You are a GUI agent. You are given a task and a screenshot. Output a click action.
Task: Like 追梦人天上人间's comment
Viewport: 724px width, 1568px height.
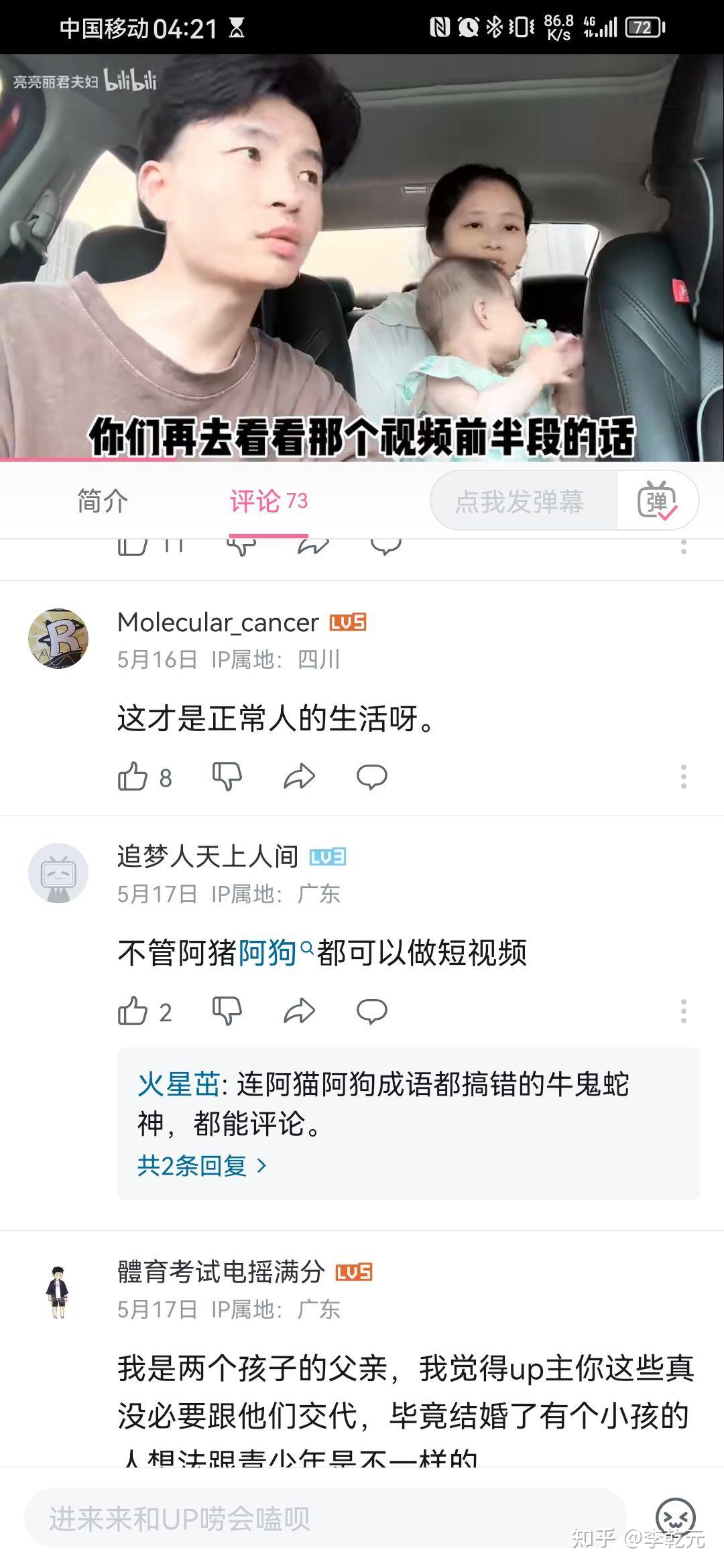point(133,1012)
